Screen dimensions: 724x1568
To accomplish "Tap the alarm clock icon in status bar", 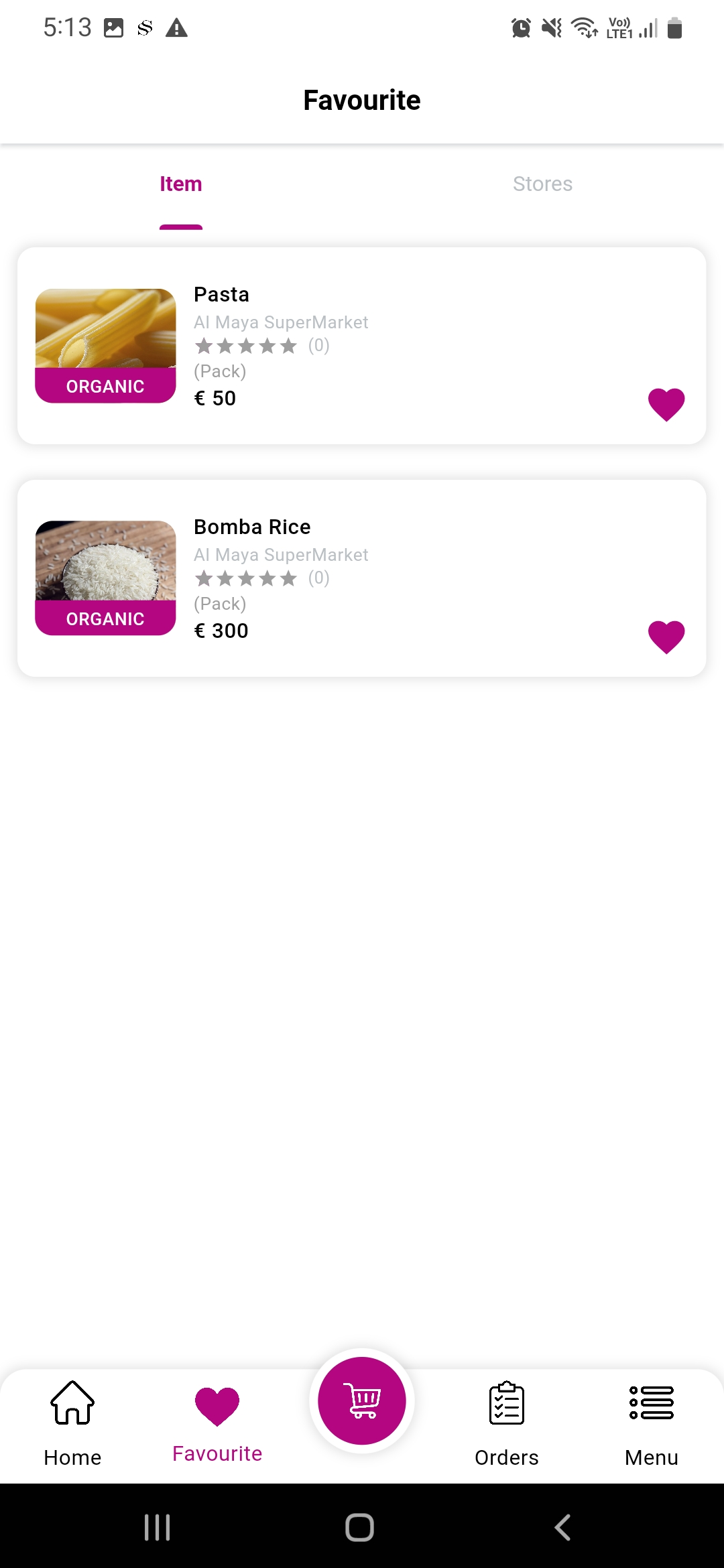I will 521,27.
